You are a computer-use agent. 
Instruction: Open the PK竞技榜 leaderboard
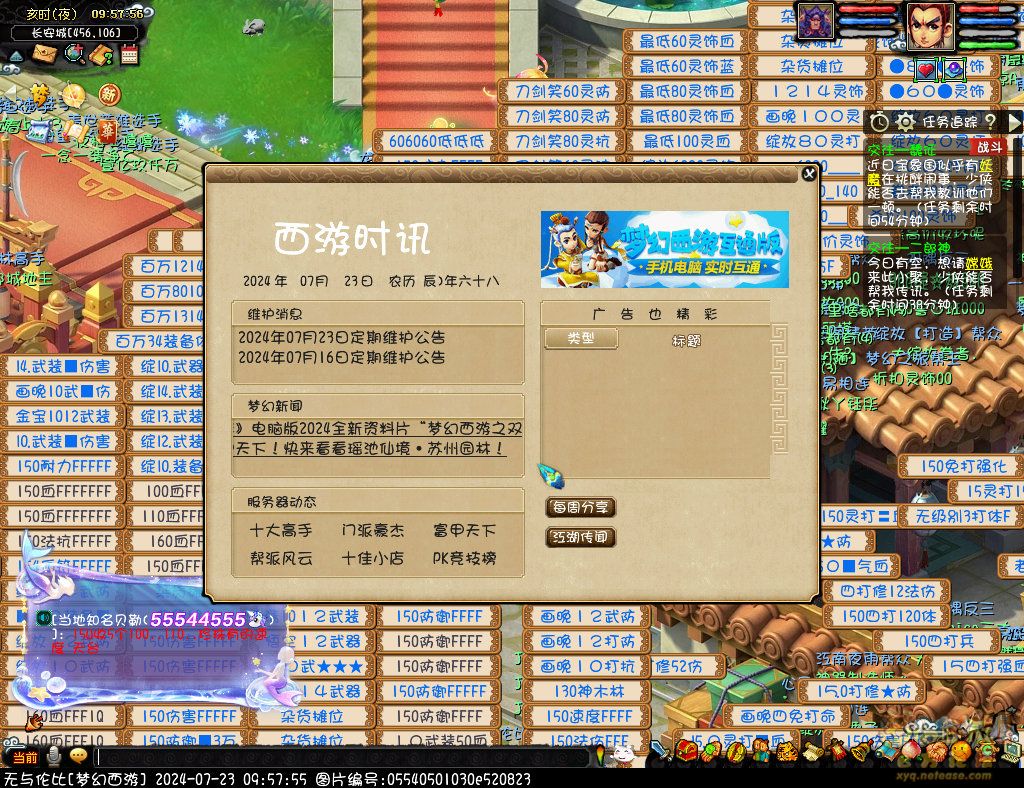tap(464, 558)
